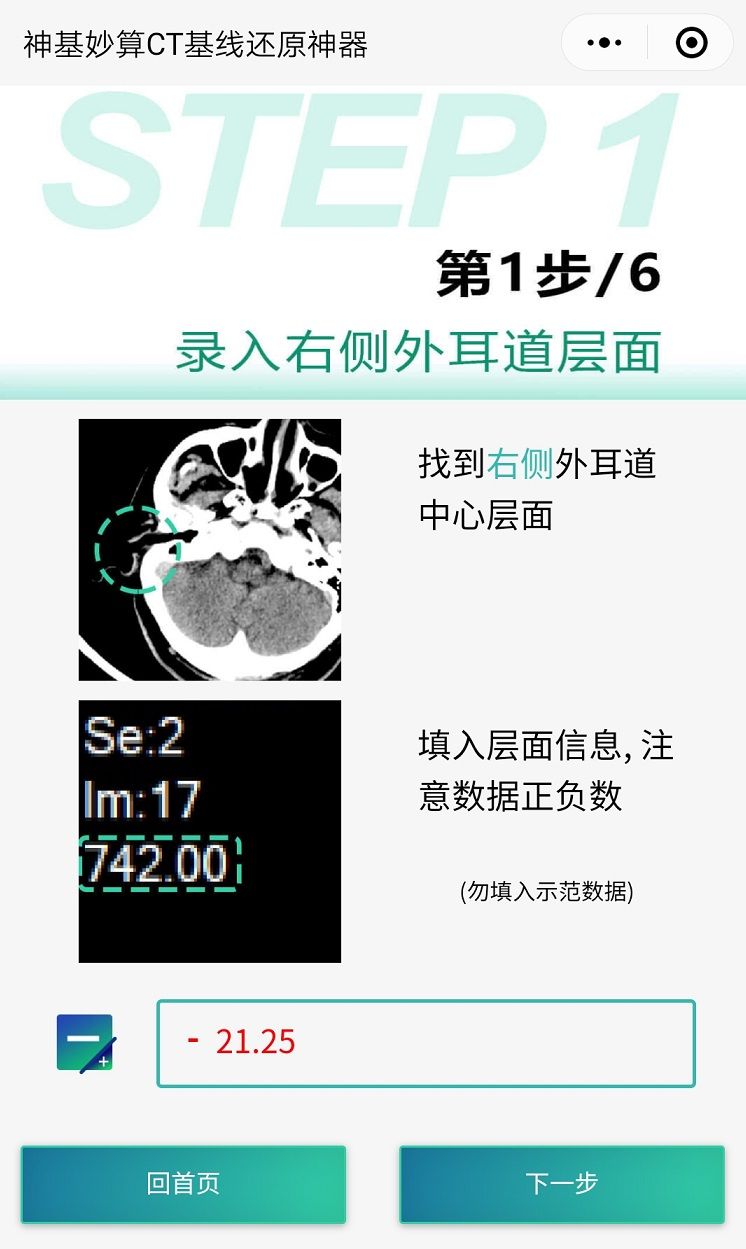The width and height of the screenshot is (746, 1249).
Task: Tap the slice position input field
Action: tap(425, 1043)
